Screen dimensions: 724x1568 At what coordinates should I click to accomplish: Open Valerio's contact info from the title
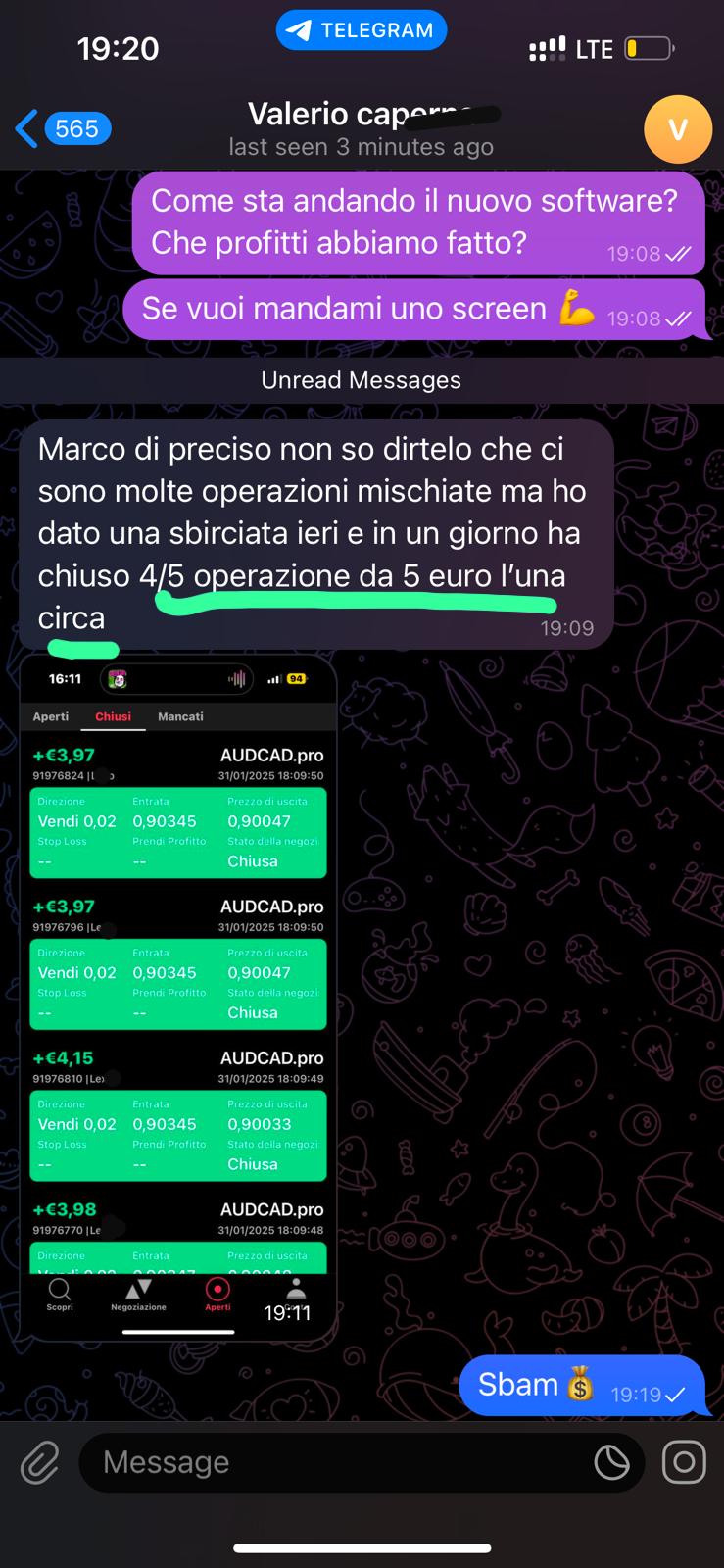[x=361, y=128]
